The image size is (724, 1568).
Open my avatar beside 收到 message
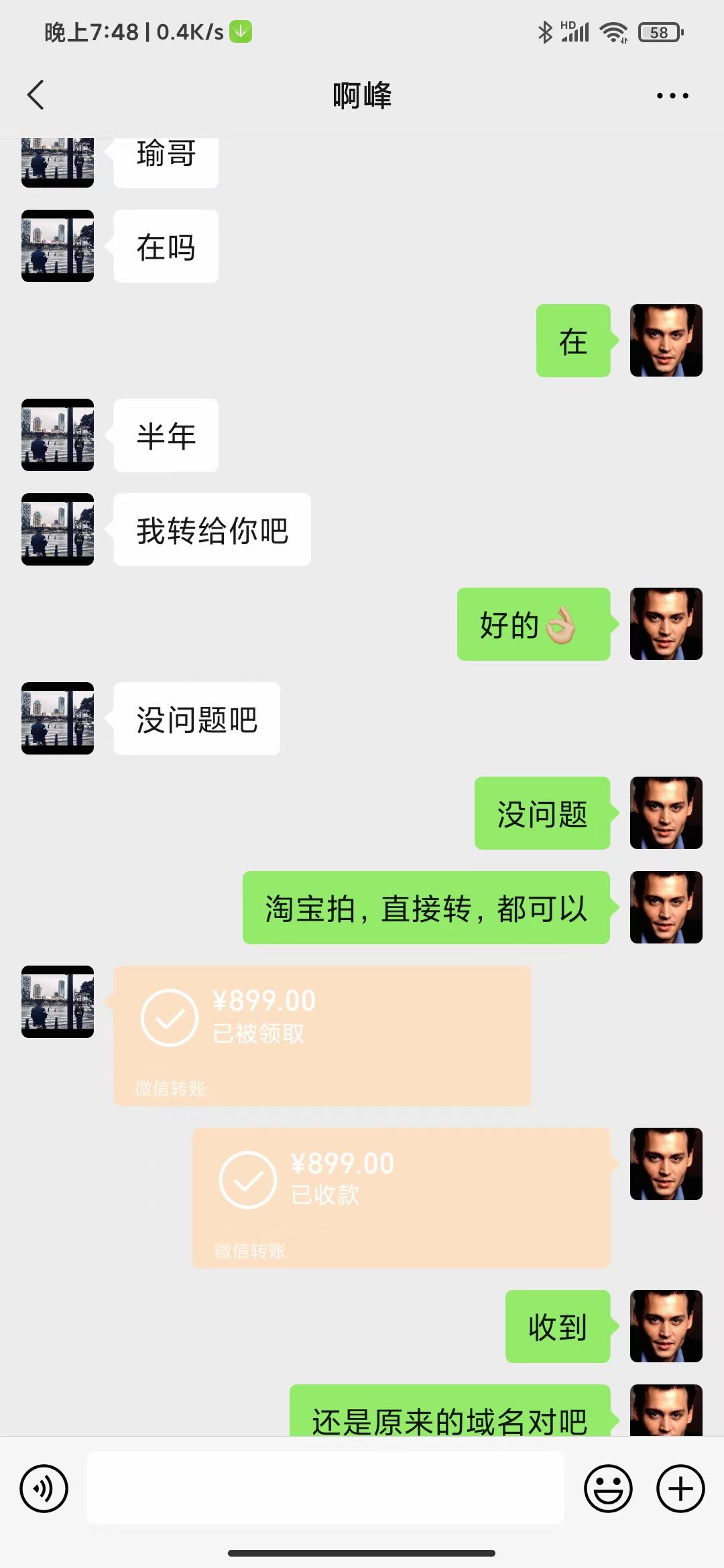pyautogui.click(x=666, y=1326)
